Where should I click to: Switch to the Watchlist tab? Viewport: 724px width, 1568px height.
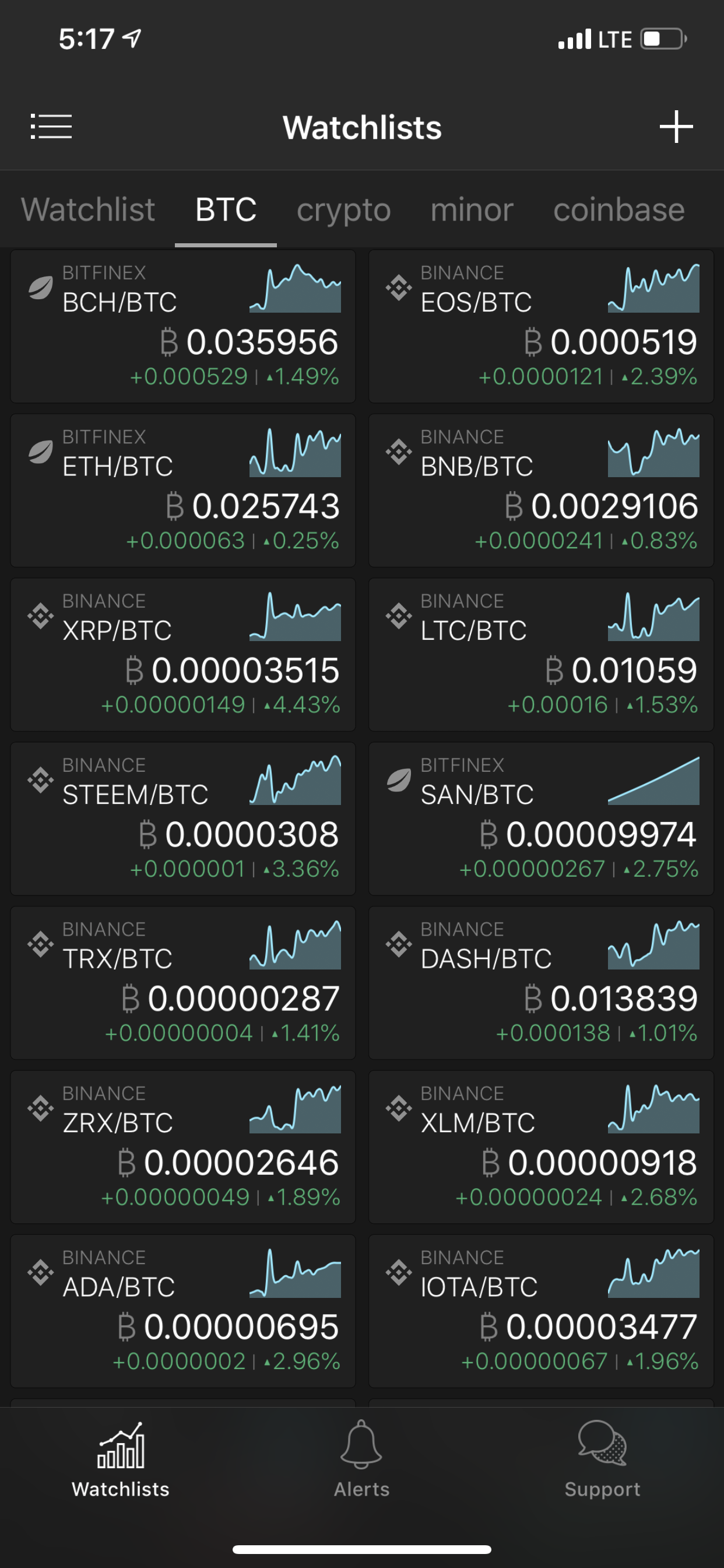(x=87, y=210)
